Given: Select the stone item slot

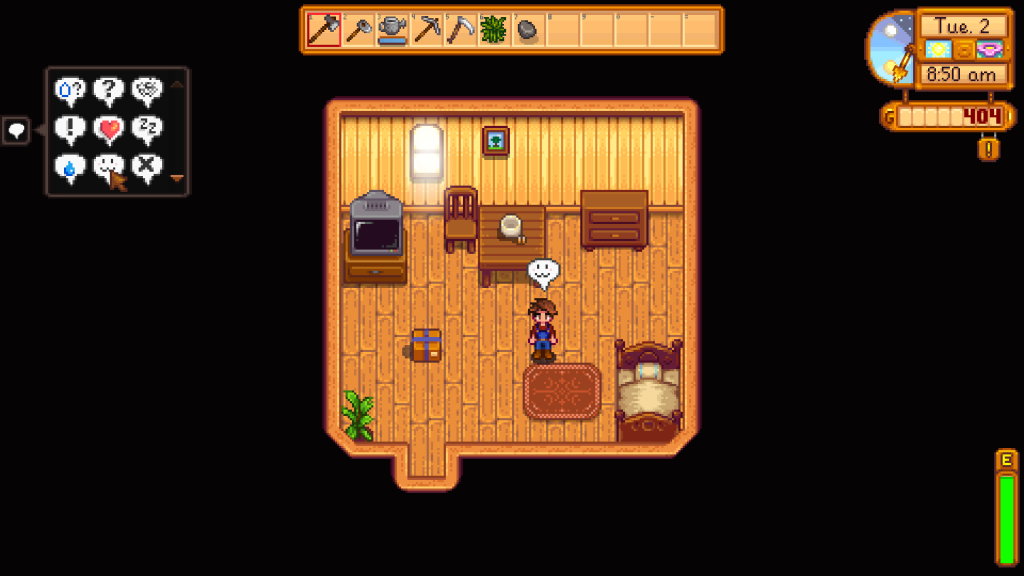Looking at the screenshot, I should point(529,31).
